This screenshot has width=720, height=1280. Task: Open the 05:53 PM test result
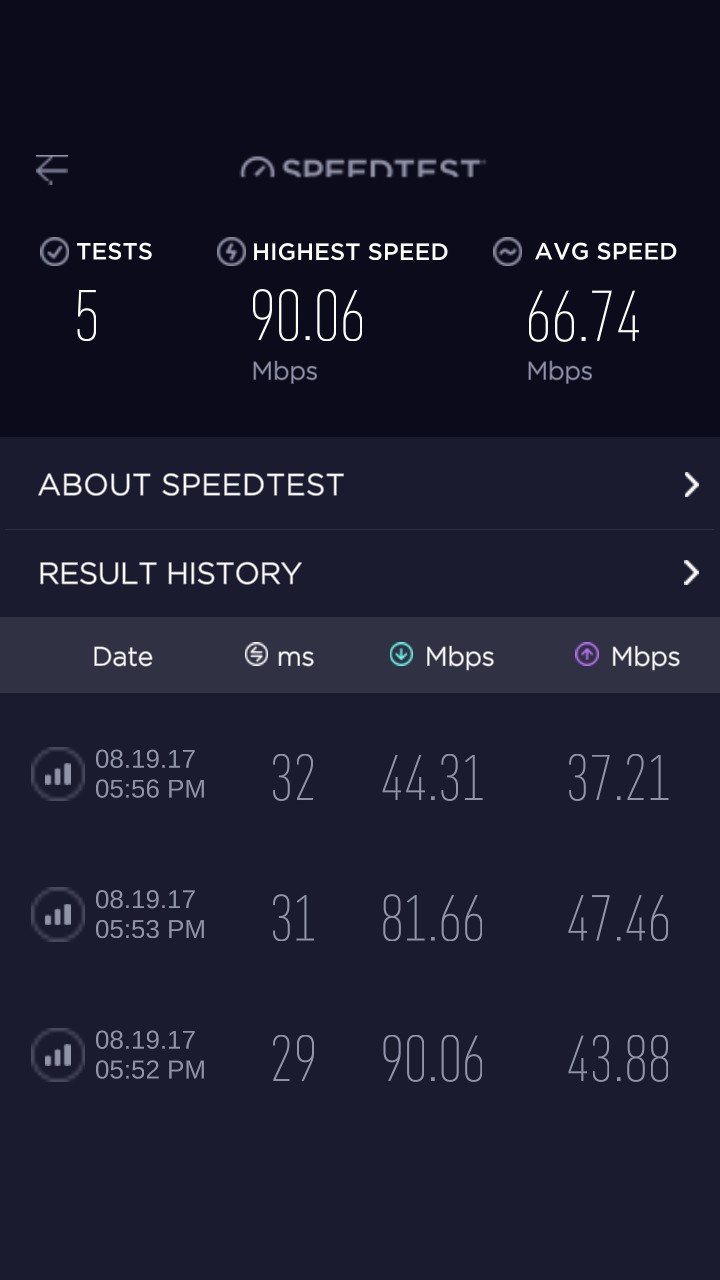pyautogui.click(x=360, y=915)
